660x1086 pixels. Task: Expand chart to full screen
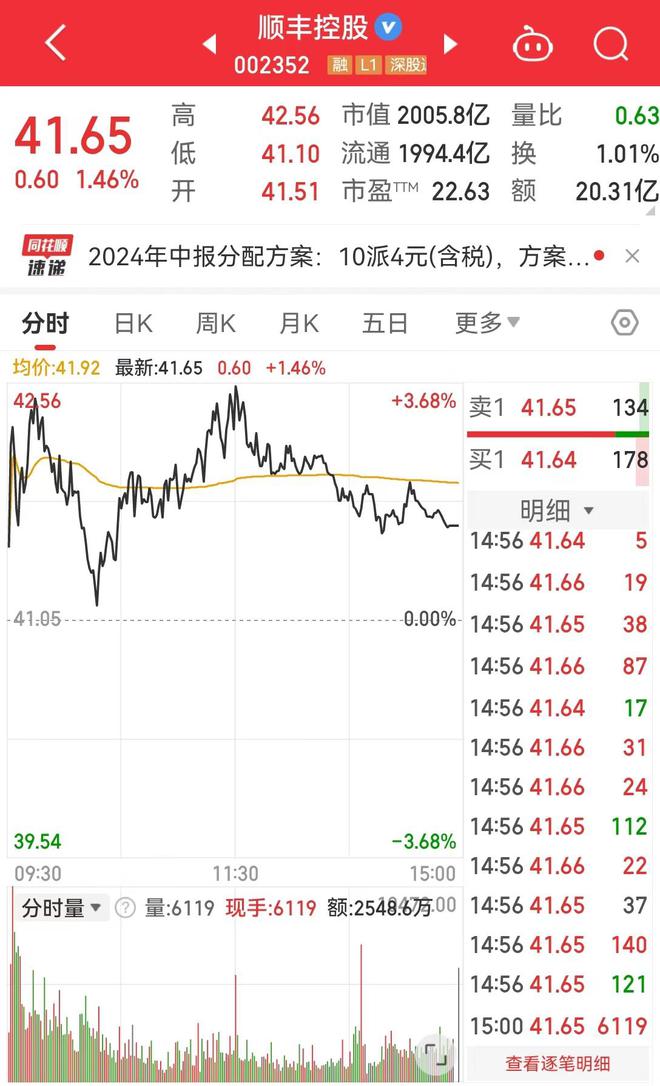coord(436,1053)
